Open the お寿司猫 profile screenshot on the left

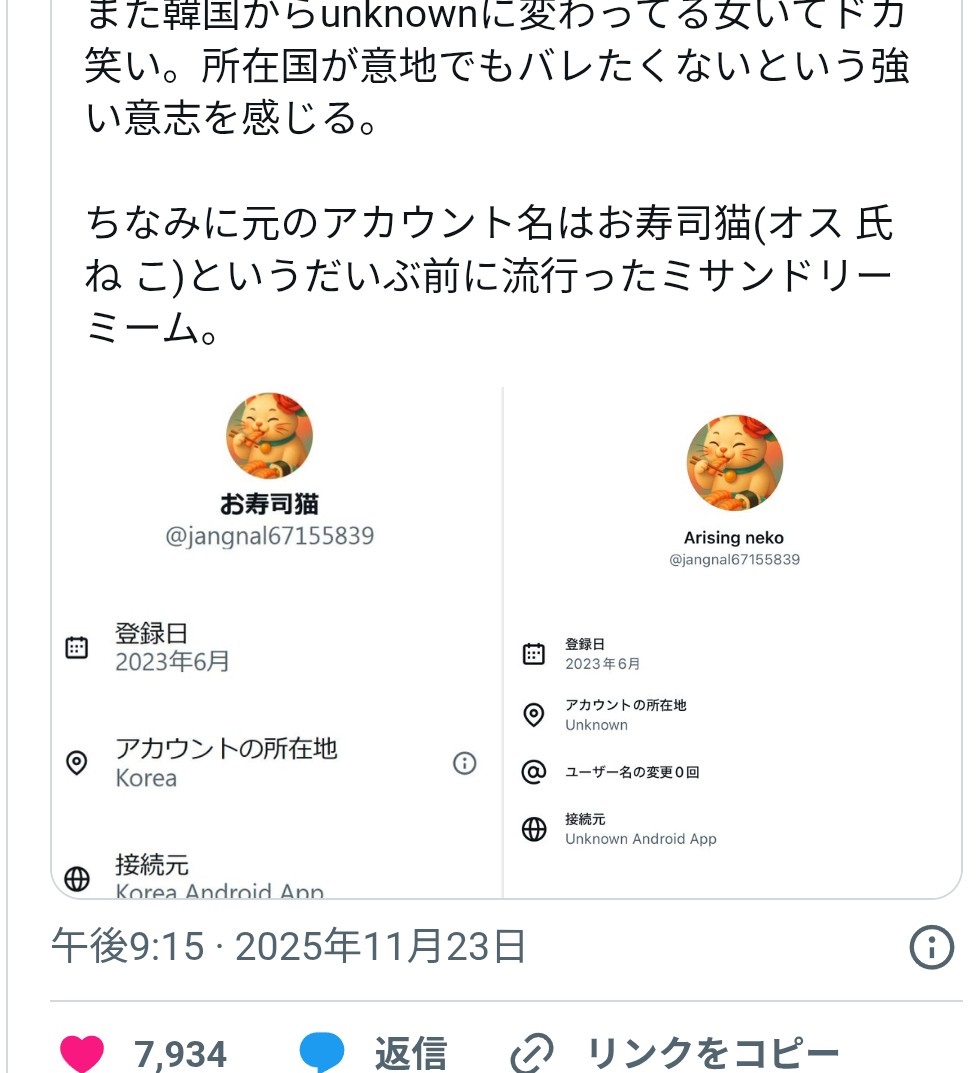click(277, 640)
